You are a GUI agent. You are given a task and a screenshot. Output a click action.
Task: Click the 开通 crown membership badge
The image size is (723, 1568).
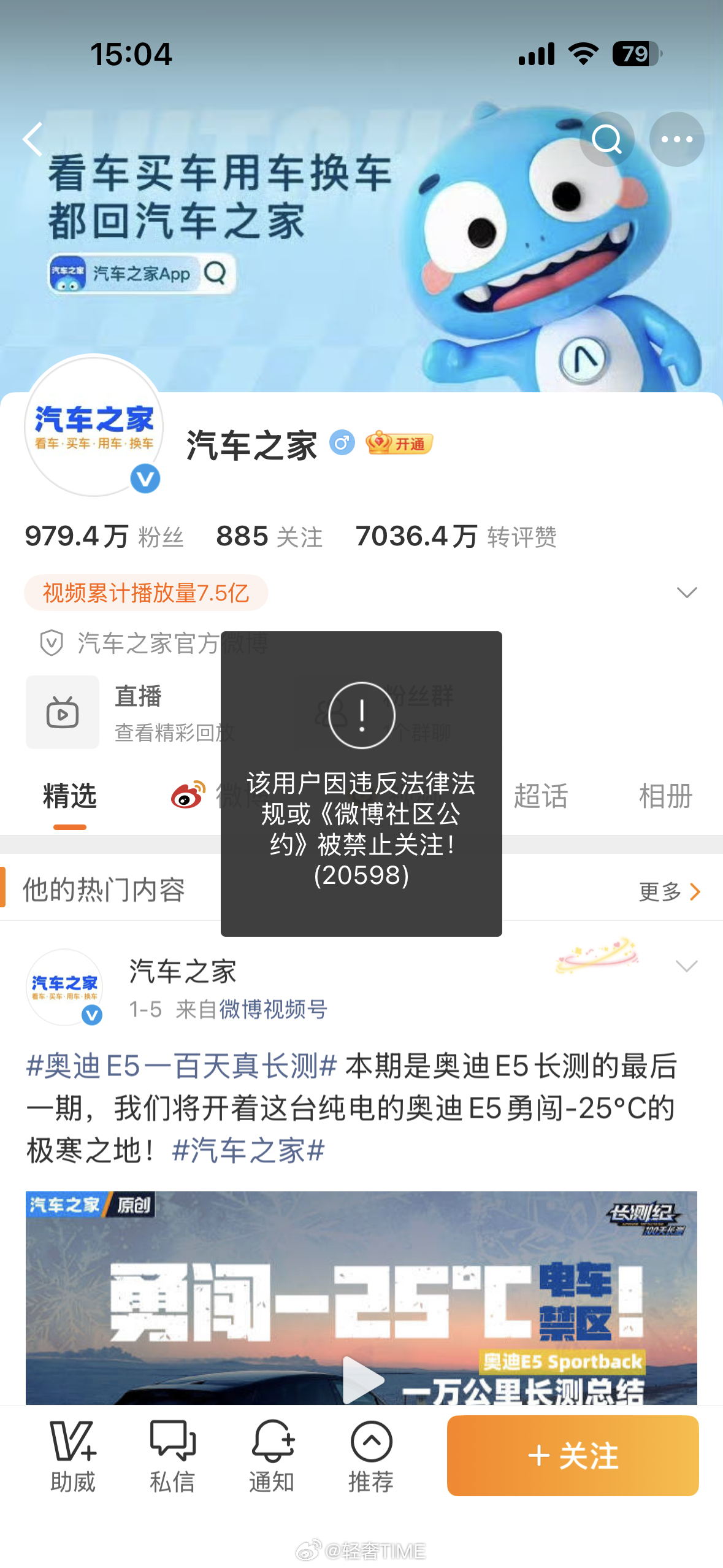399,443
